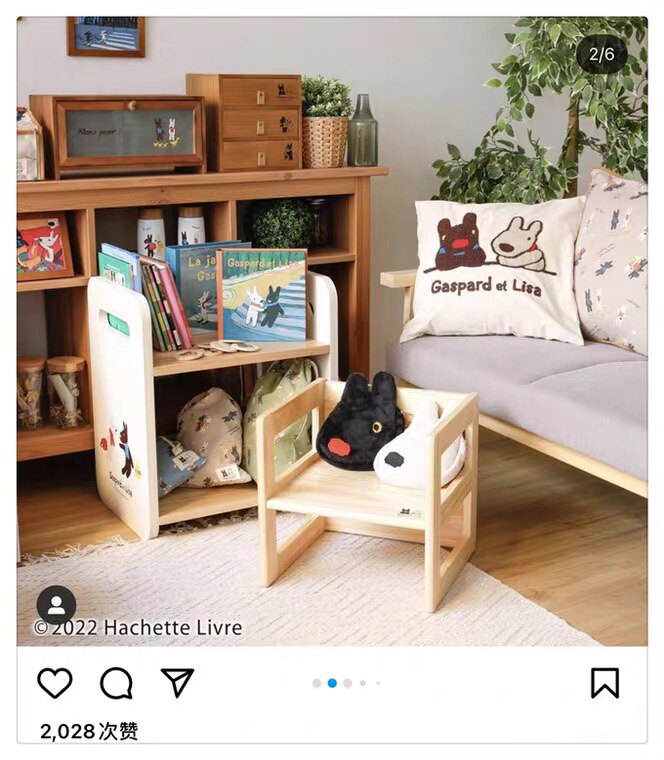Show tagged accounts via the person icon
664x760 pixels.
pyautogui.click(x=56, y=606)
